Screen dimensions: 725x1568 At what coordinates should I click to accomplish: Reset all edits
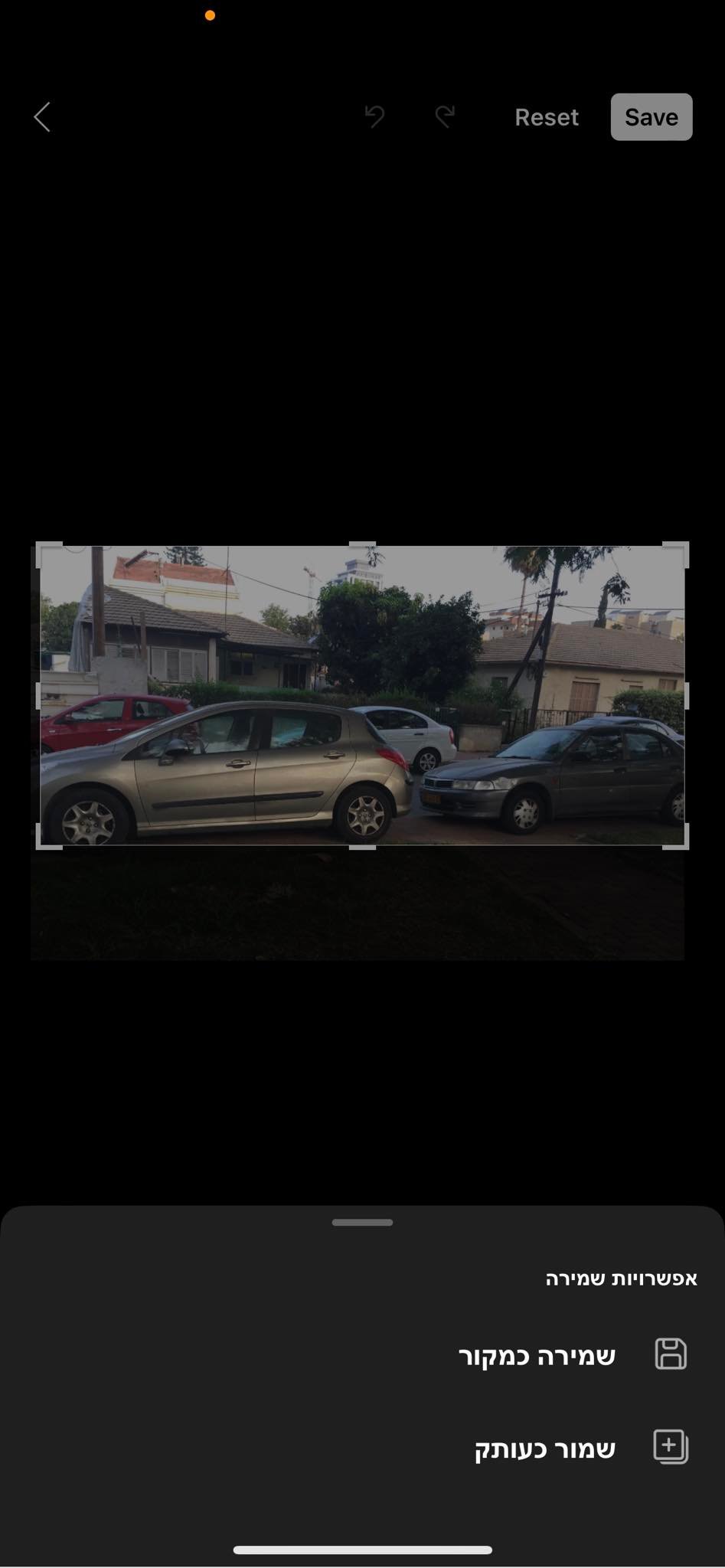coord(546,117)
